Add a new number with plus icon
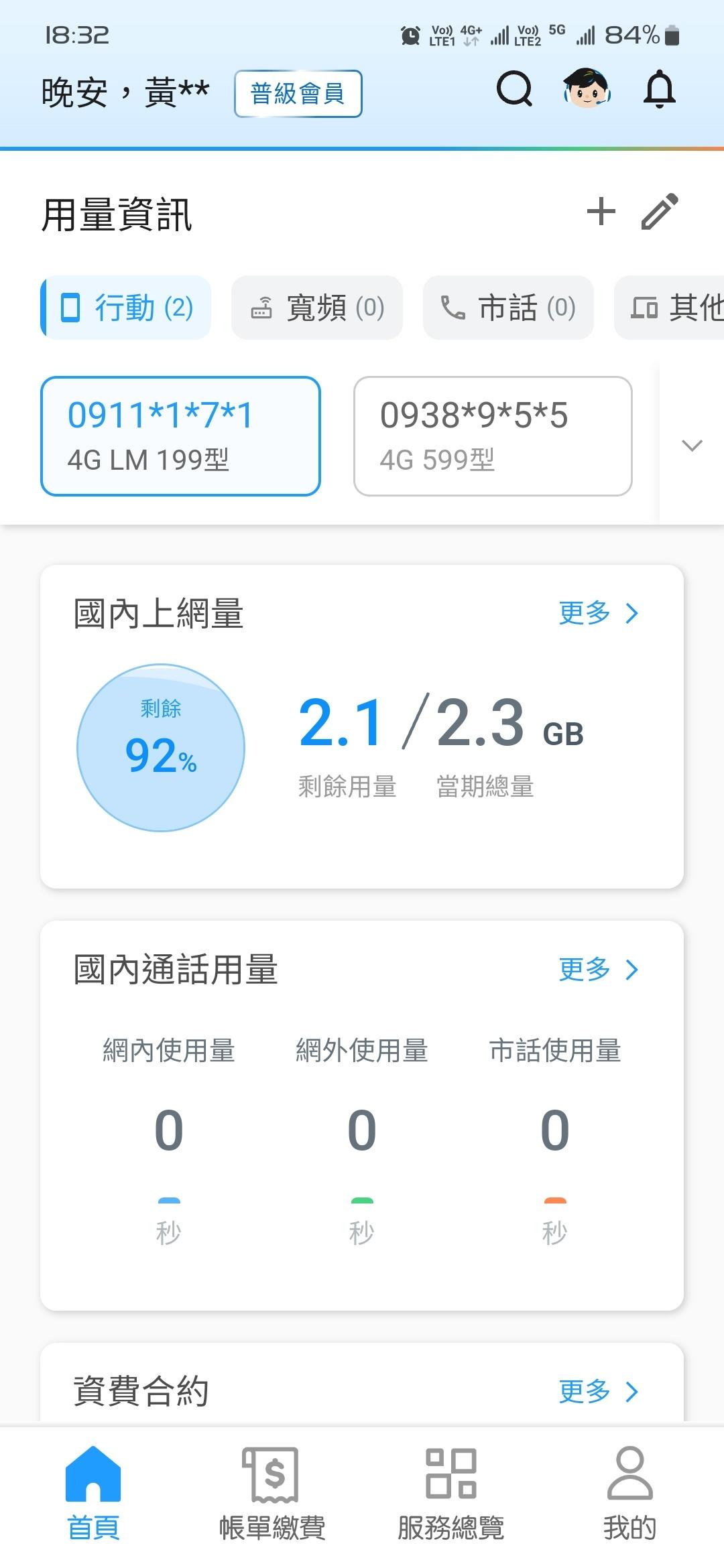The height and width of the screenshot is (1568, 724). (601, 212)
